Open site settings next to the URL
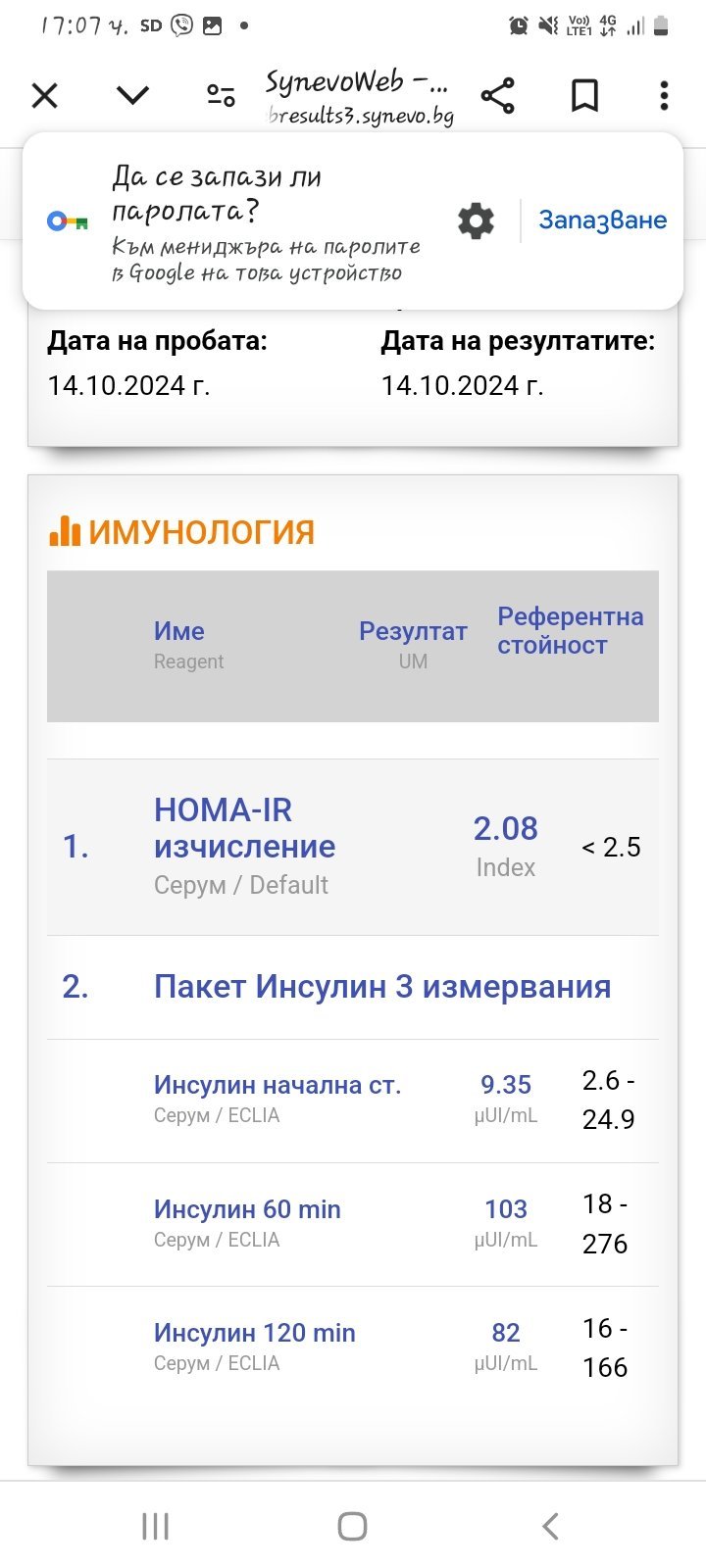The image size is (706, 1568). 221,95
